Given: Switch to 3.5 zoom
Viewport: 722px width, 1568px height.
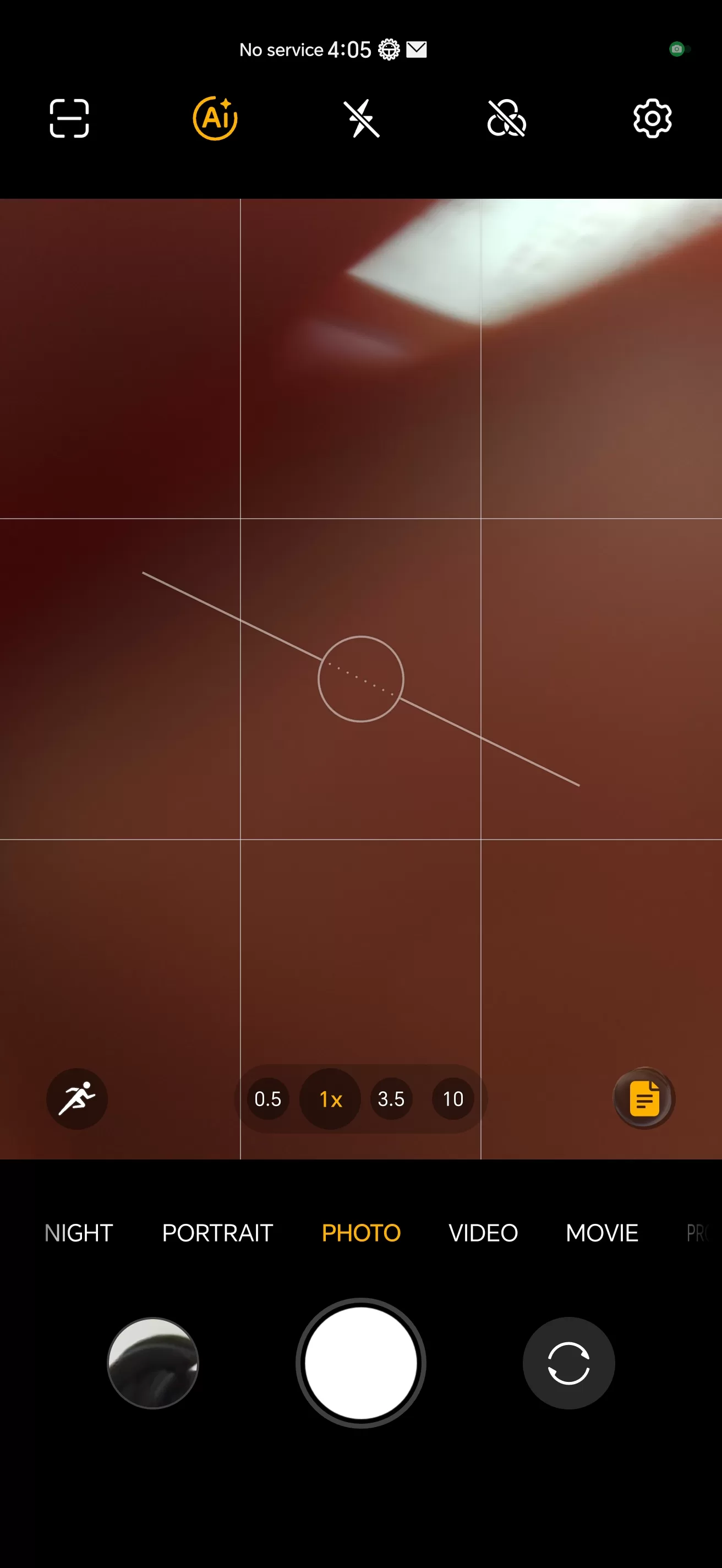Looking at the screenshot, I should point(391,1099).
